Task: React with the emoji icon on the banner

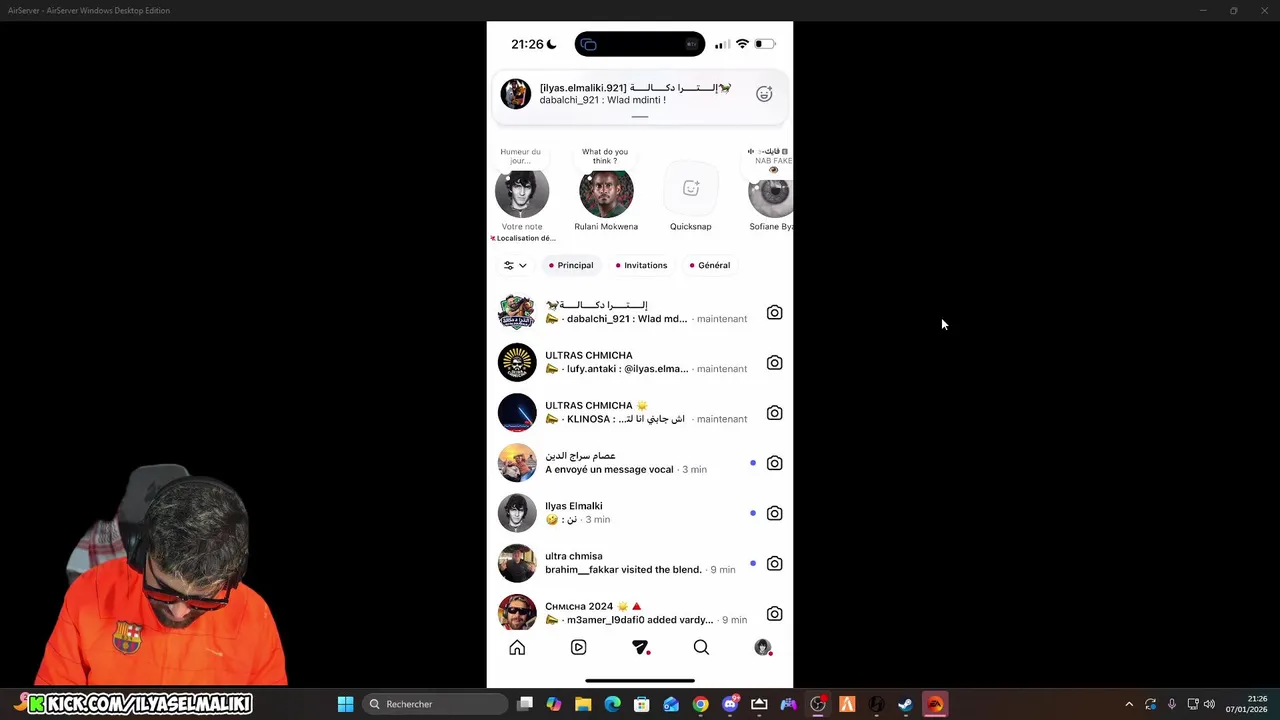Action: click(764, 94)
